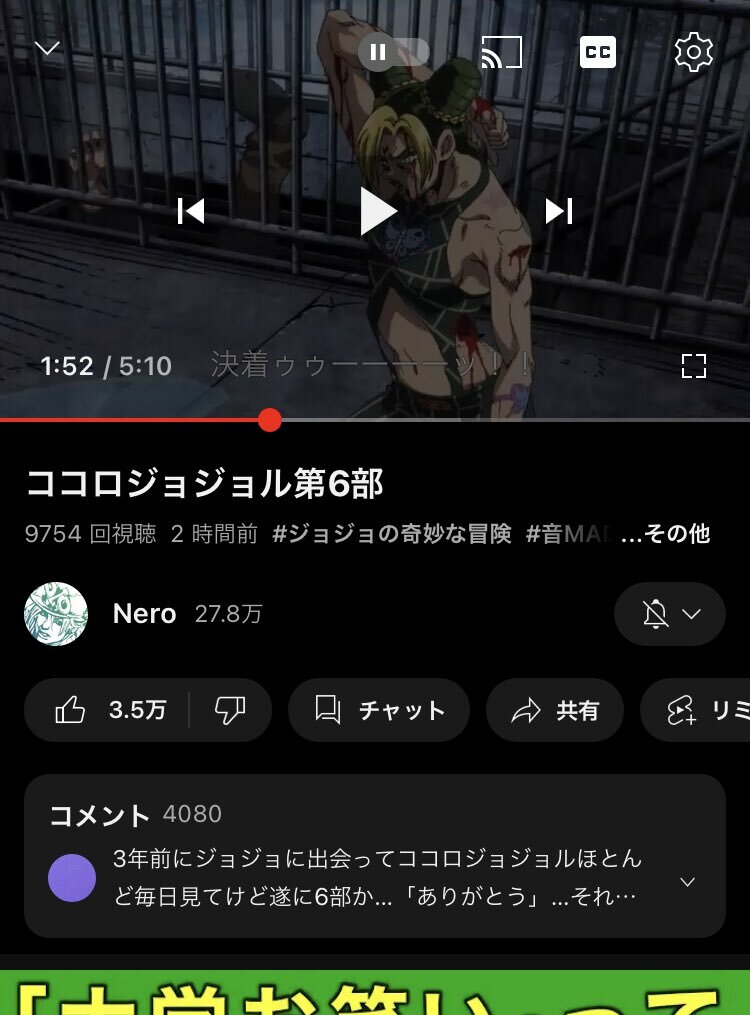Open チャット live chat

pos(379,710)
